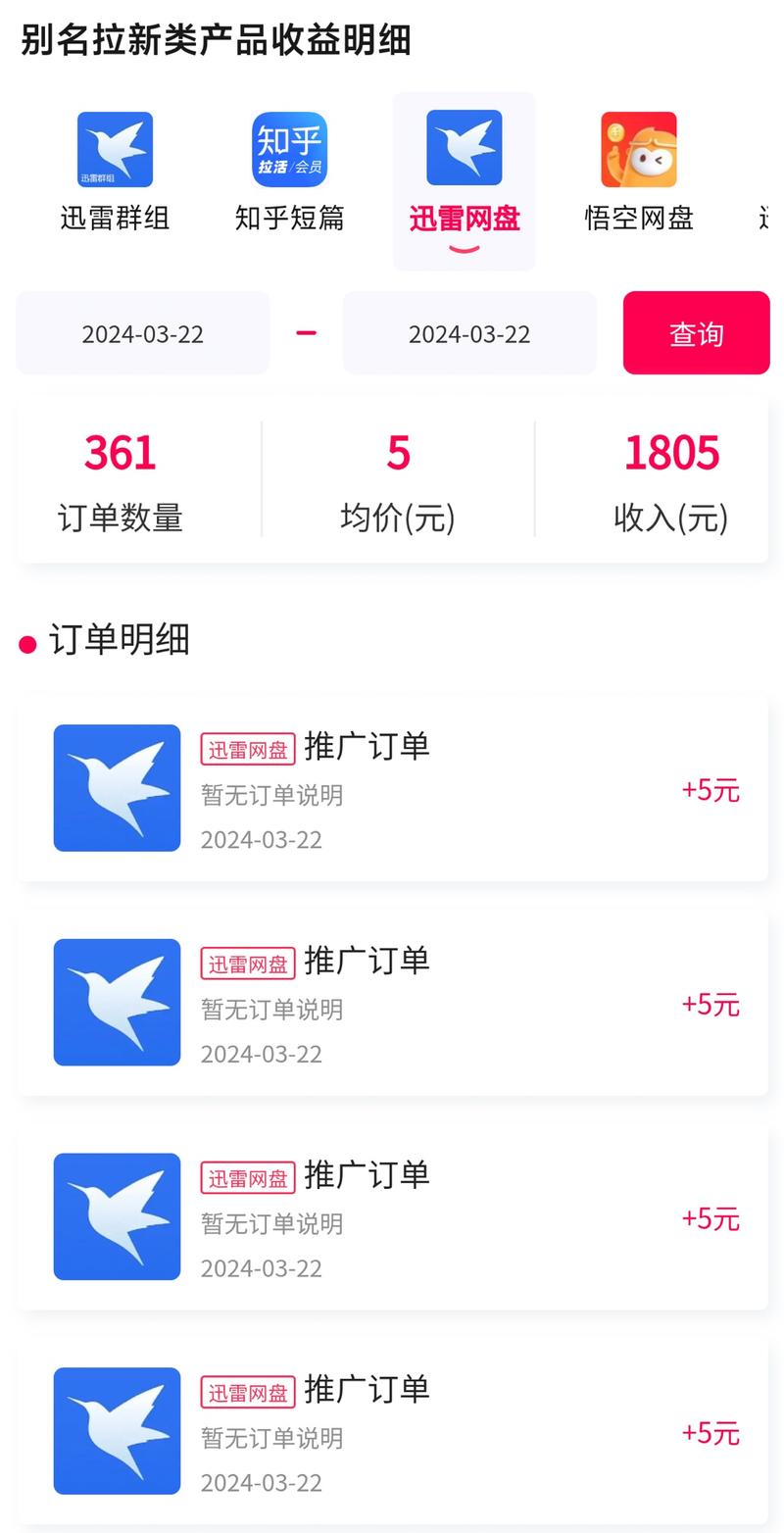The width and height of the screenshot is (784, 1533).
Task: Tap the second order's Xunlei thumbnail icon
Action: click(117, 1002)
